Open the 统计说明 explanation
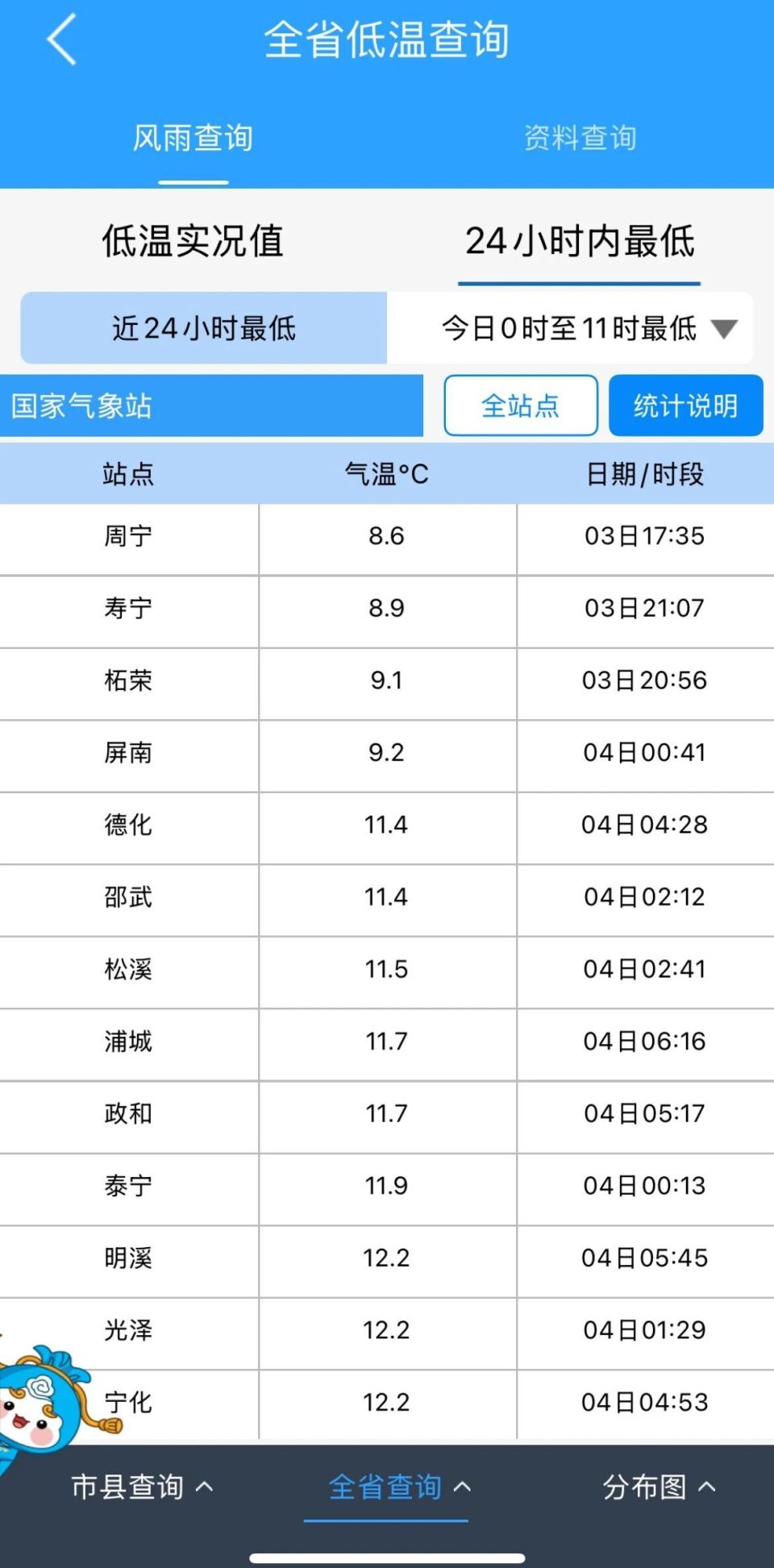 pos(686,406)
